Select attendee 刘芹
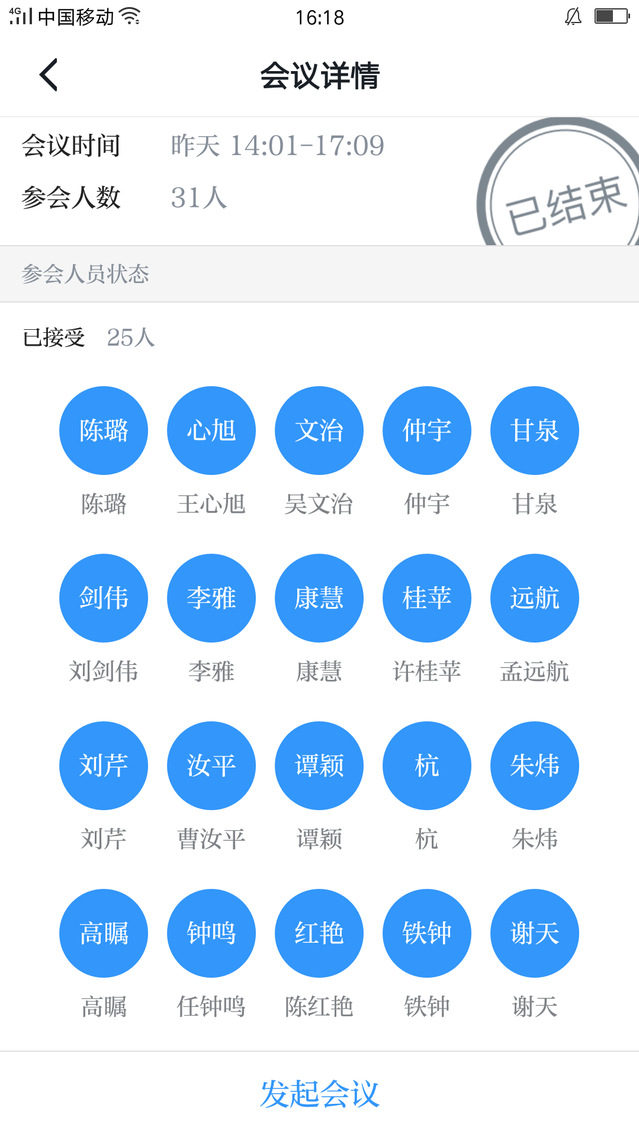The height and width of the screenshot is (1137, 639). click(x=104, y=766)
